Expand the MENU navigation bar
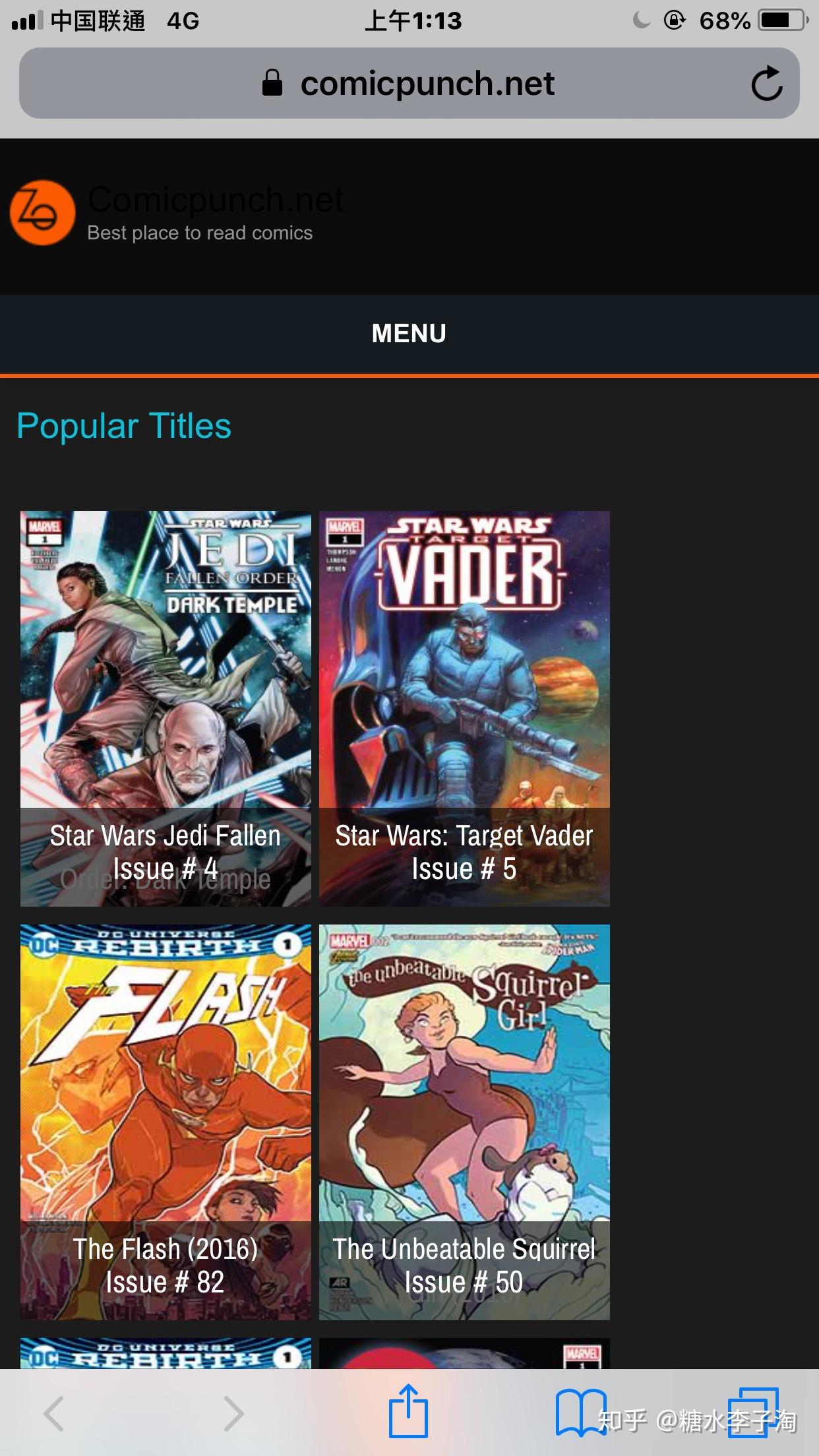 (409, 334)
